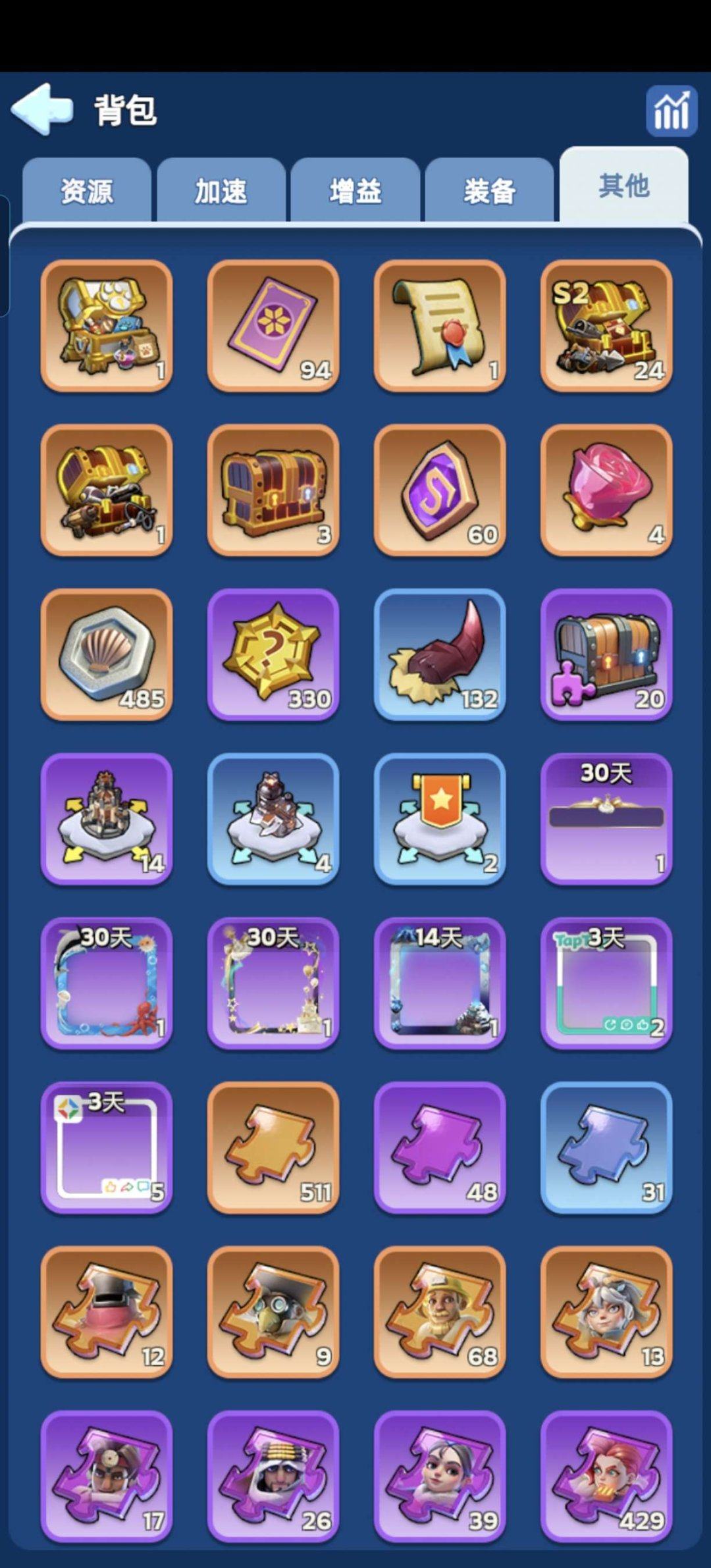Screen dimensions: 711x1568
Task: Open the 14天 avatar frame item
Action: point(440,983)
